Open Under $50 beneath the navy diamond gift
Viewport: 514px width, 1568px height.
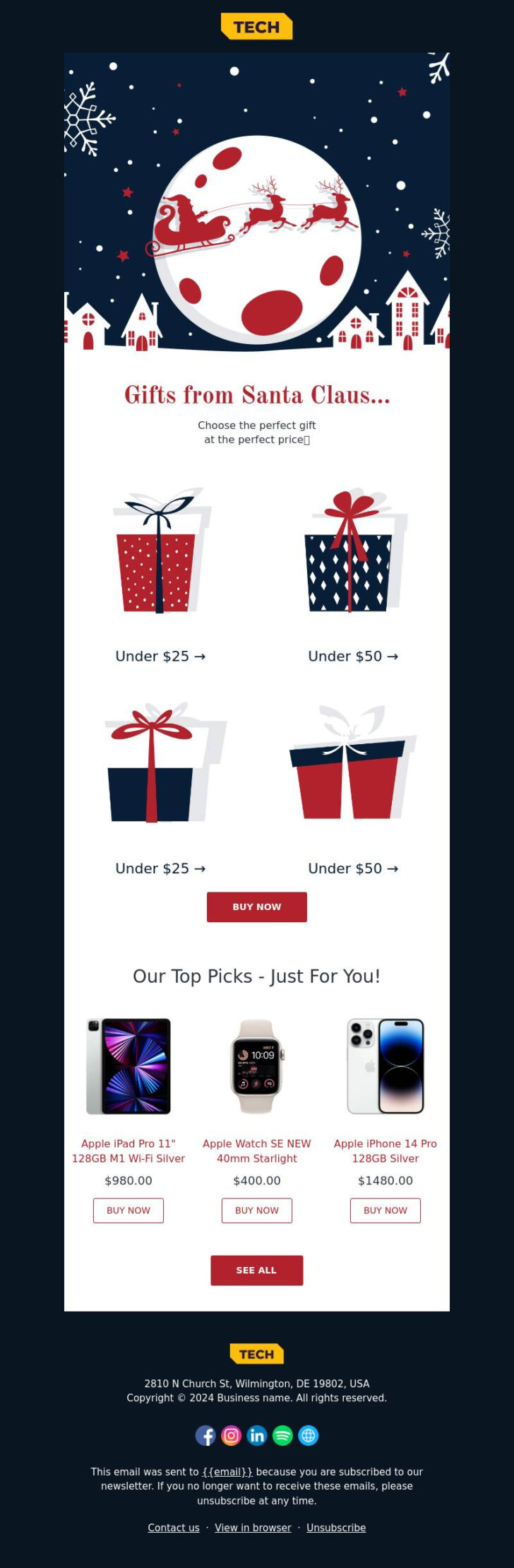tap(353, 656)
